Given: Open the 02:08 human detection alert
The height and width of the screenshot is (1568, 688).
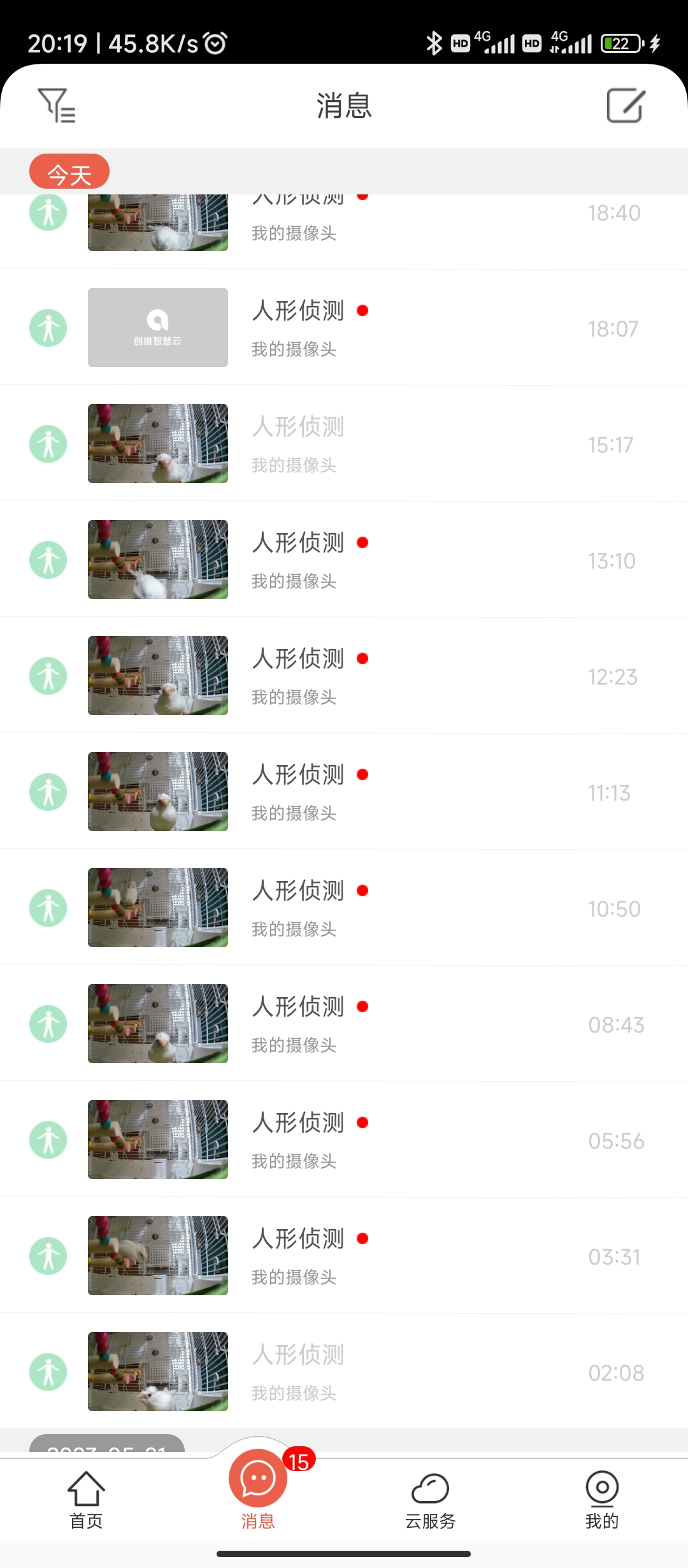Looking at the screenshot, I should coord(344,1372).
